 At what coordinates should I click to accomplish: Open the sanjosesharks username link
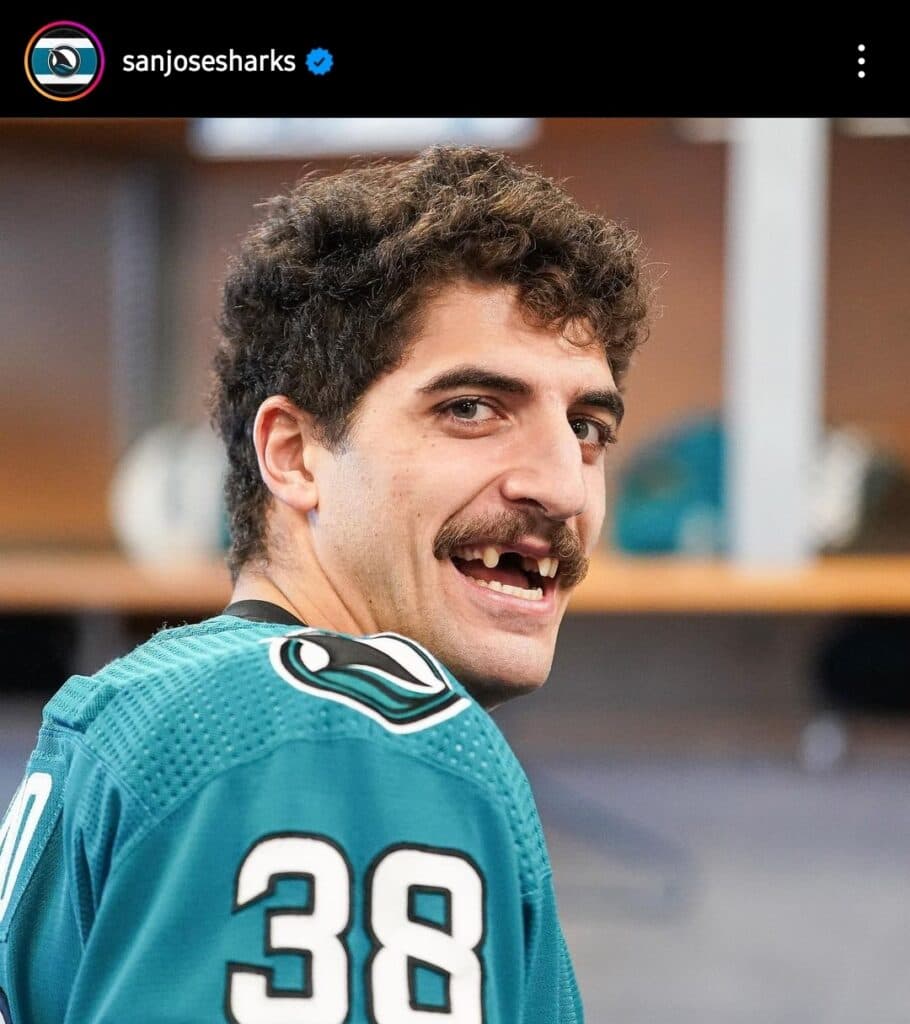point(208,62)
